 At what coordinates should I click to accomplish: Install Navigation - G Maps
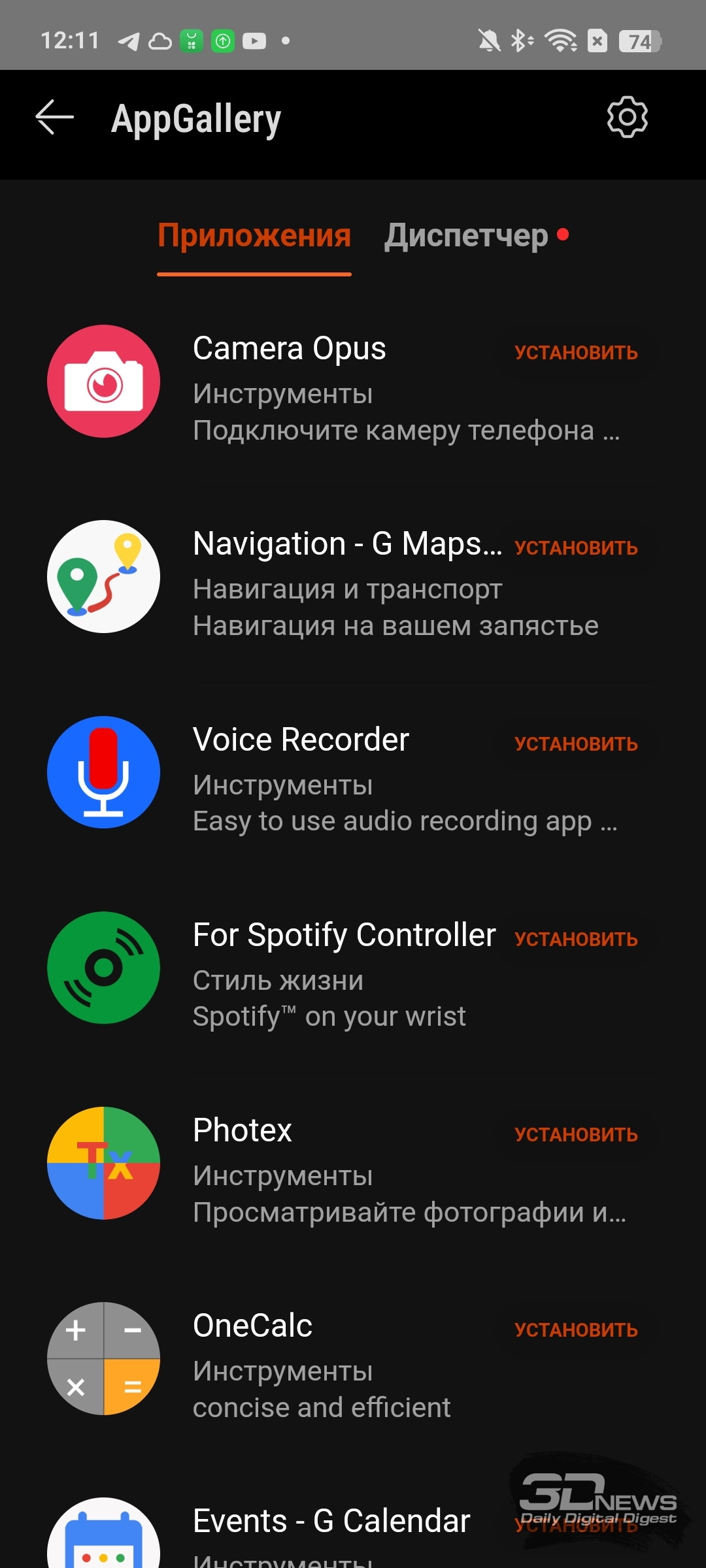click(x=576, y=548)
